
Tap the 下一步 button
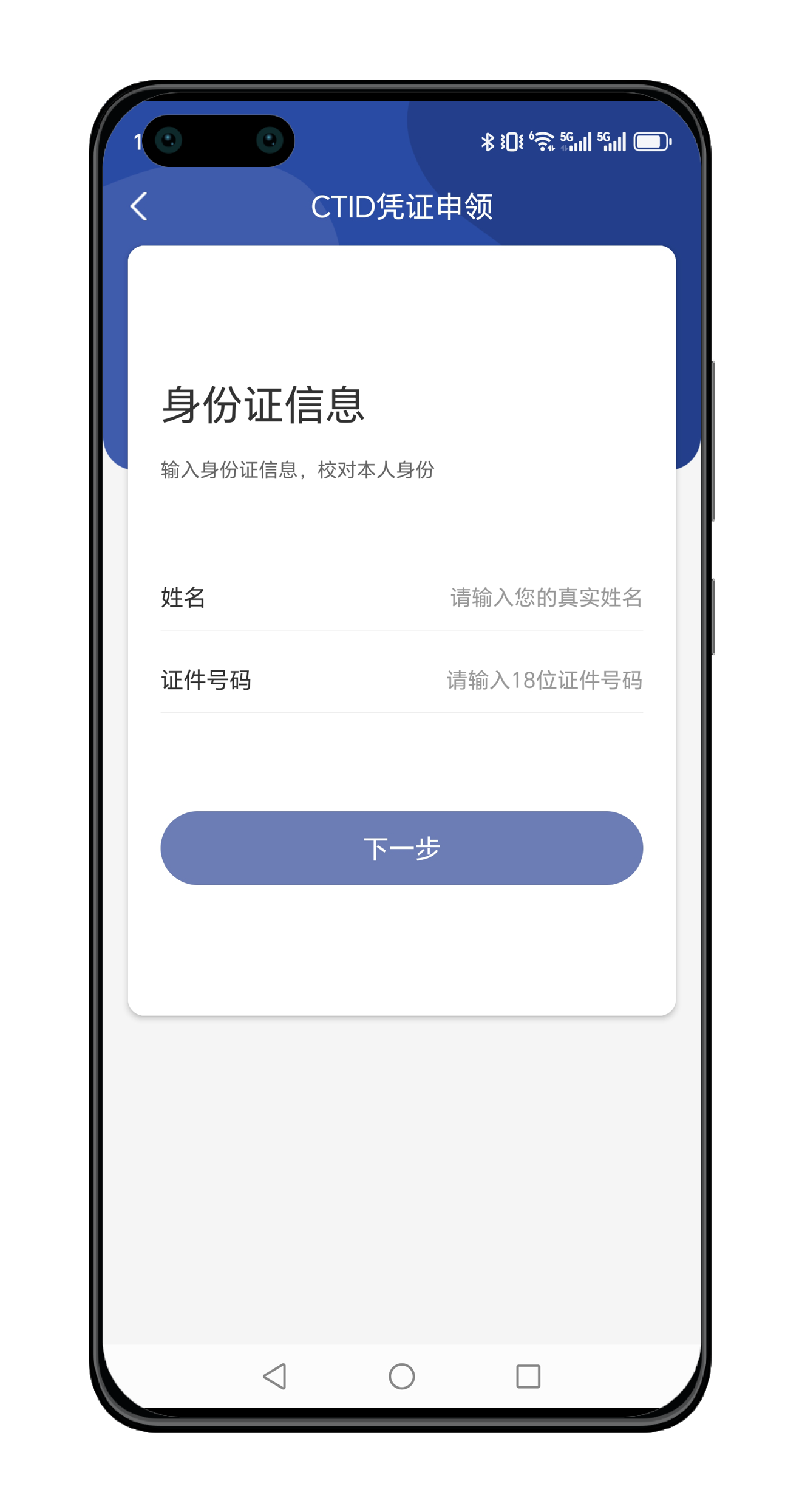point(401,848)
